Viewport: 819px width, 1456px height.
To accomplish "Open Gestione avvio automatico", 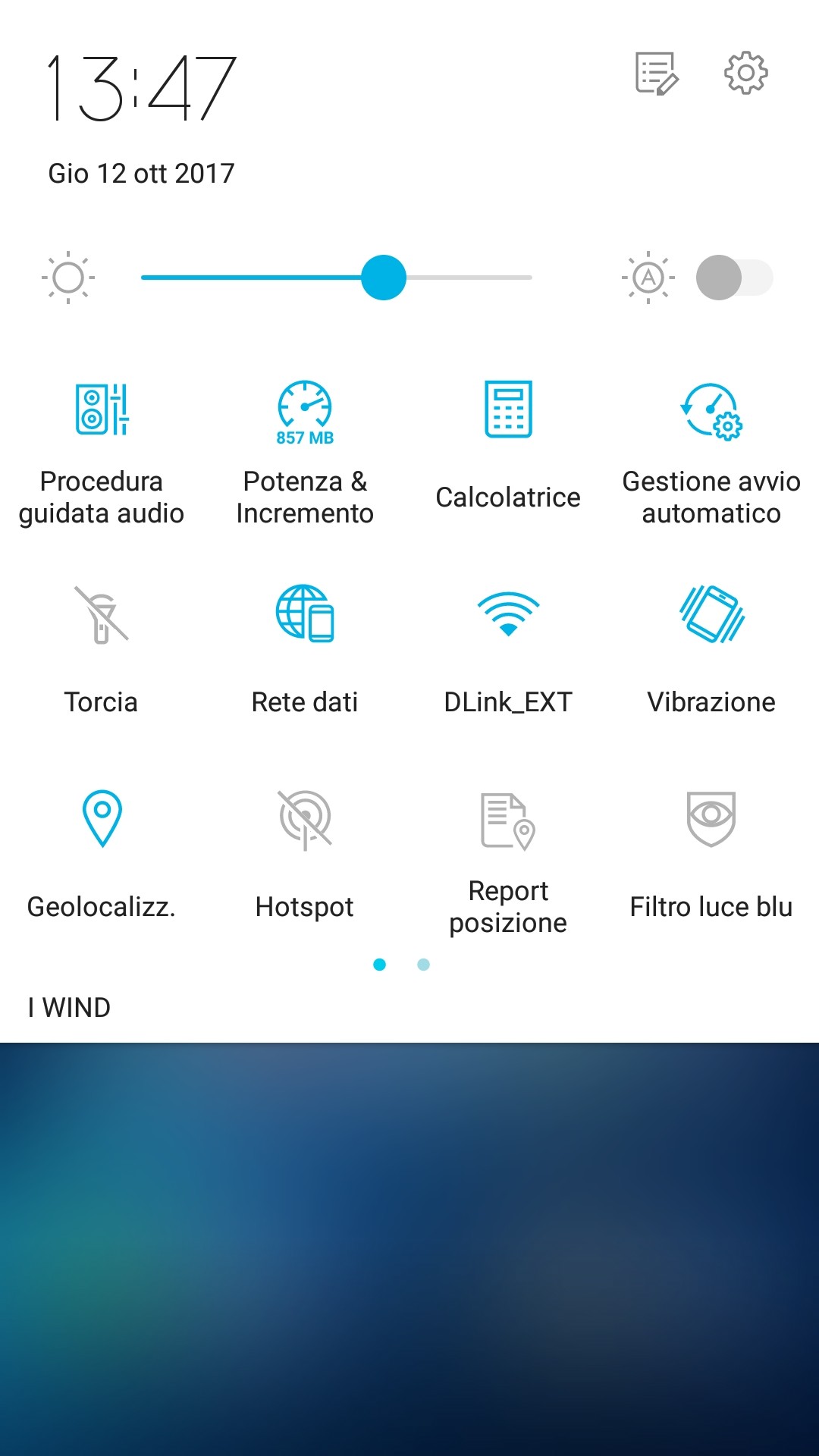I will click(711, 409).
